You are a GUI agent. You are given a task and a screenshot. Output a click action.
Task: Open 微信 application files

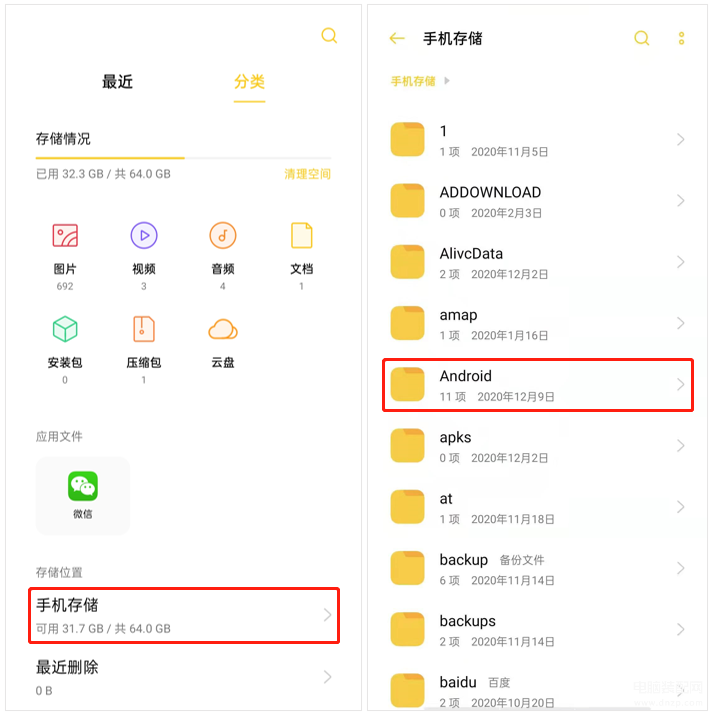pyautogui.click(x=83, y=495)
